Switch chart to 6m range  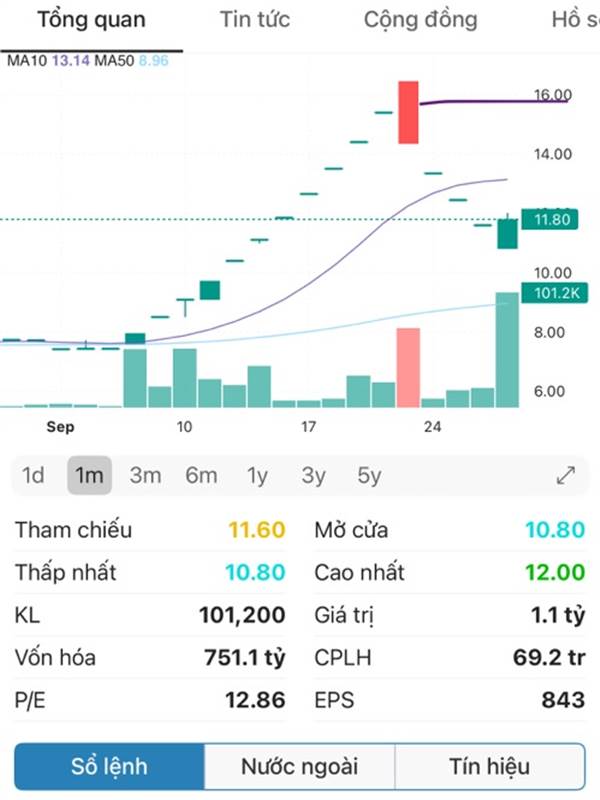(201, 476)
